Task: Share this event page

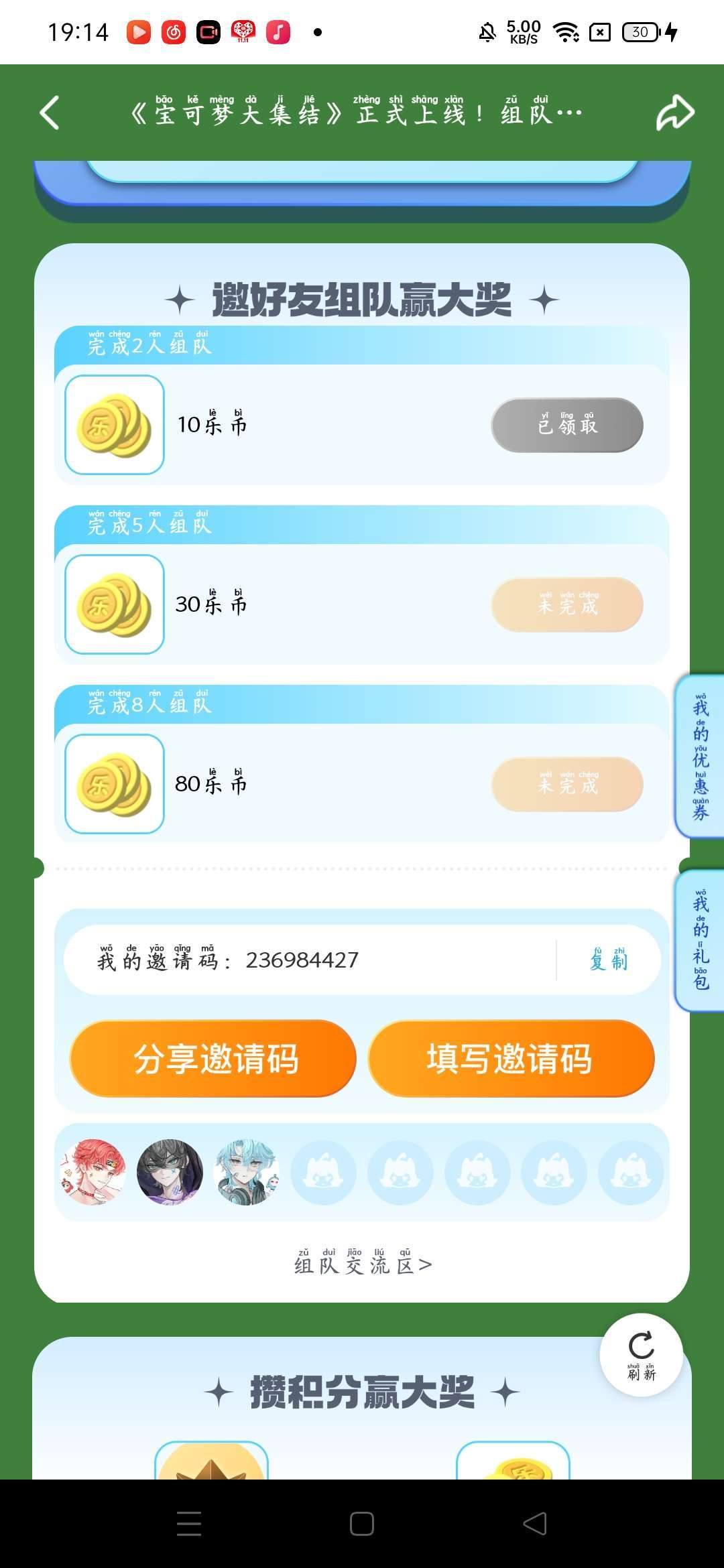Action: 674,113
